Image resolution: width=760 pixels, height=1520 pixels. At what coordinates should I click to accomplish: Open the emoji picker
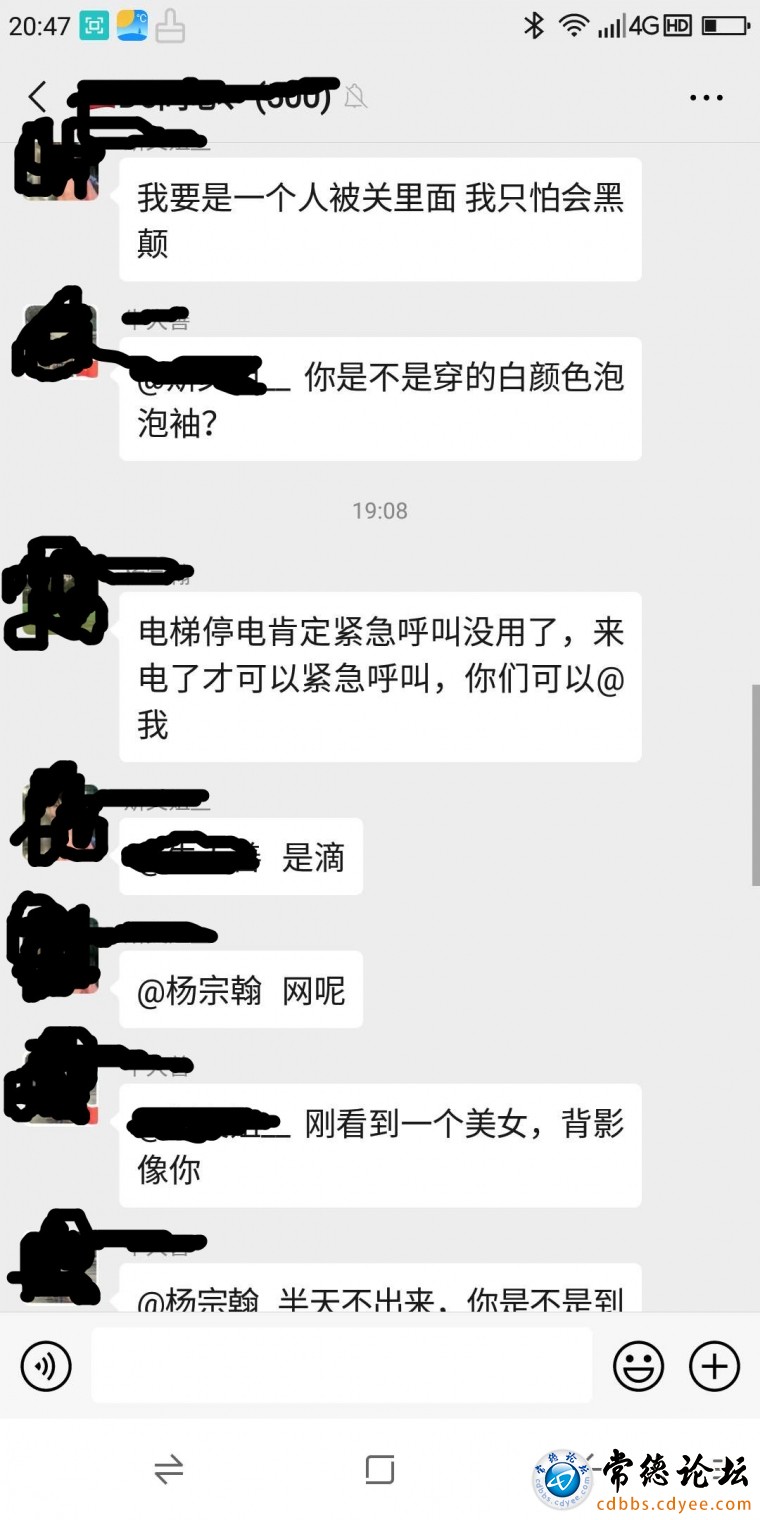tap(638, 1366)
